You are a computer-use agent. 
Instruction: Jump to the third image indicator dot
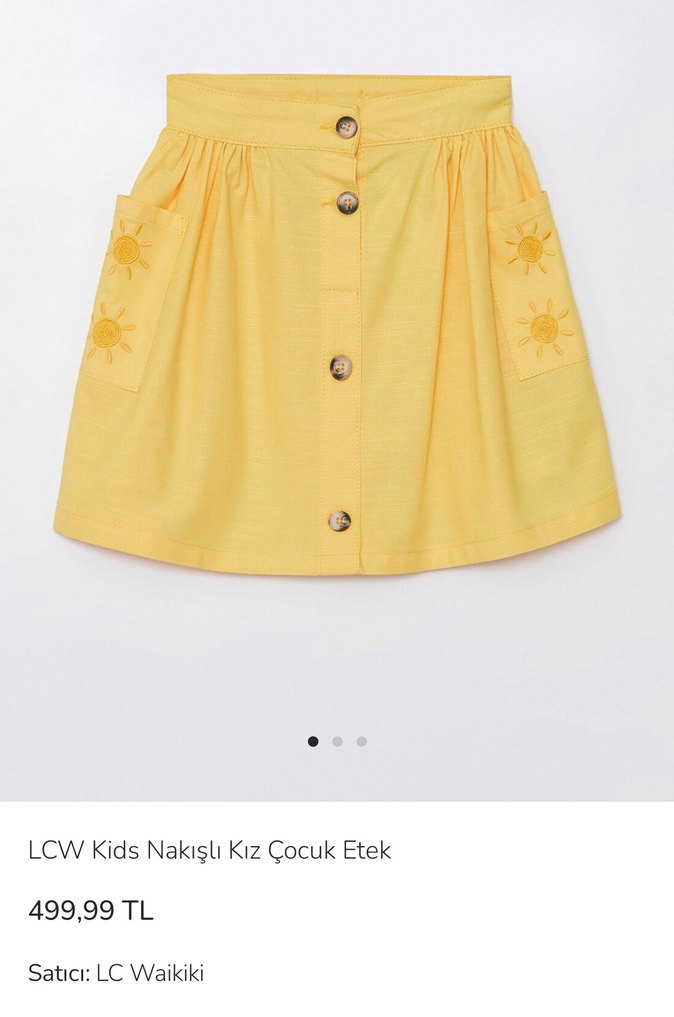tap(362, 742)
